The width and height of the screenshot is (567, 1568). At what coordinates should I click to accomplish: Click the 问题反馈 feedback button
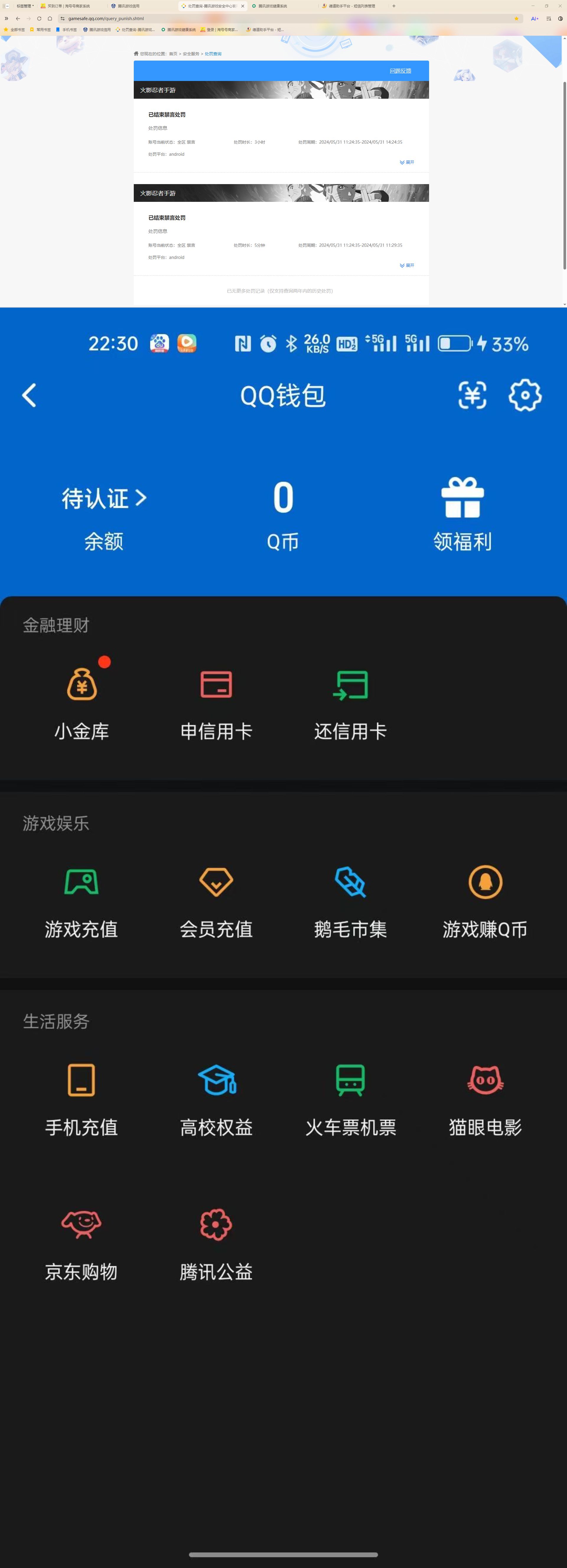click(x=401, y=70)
